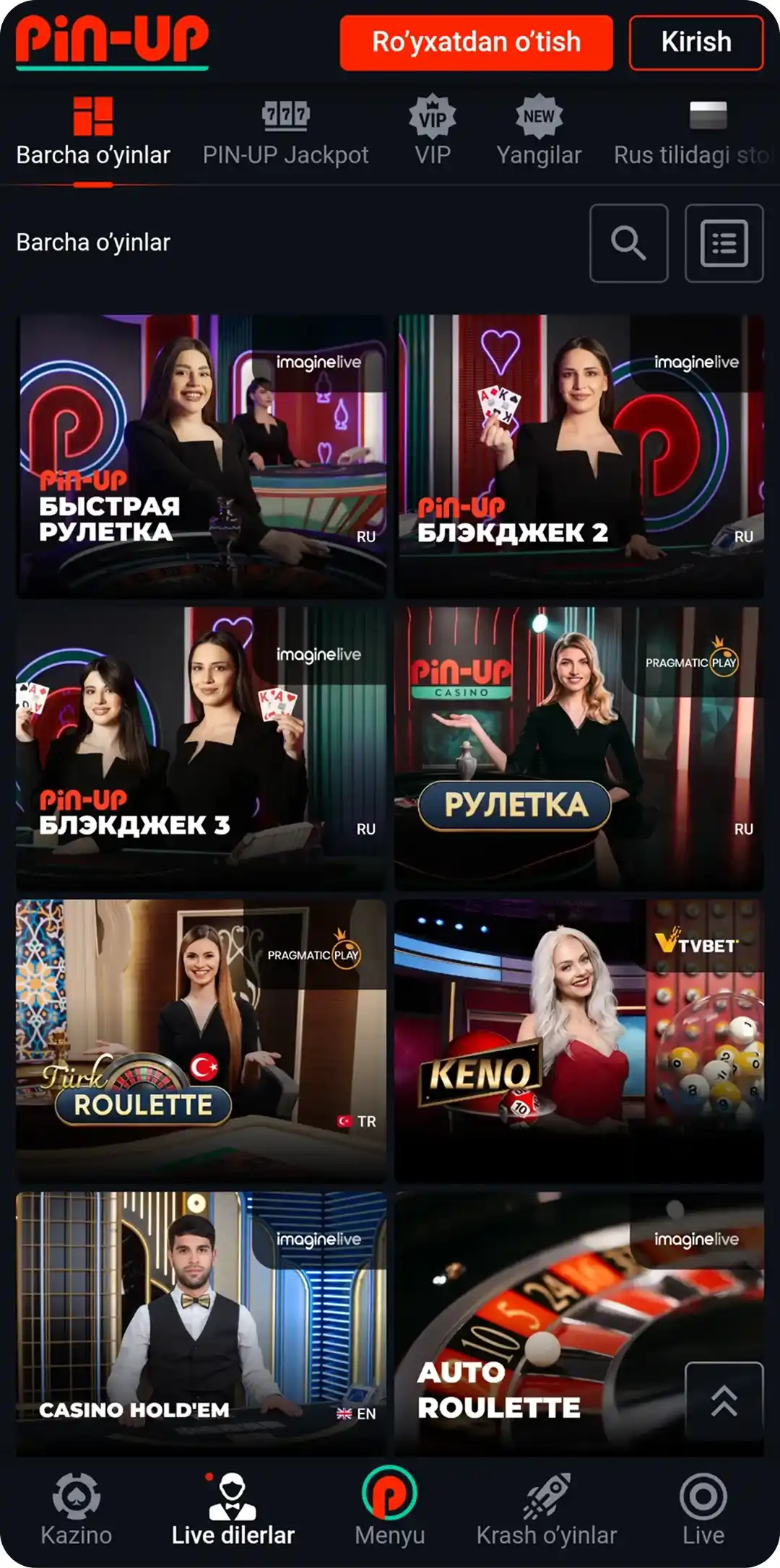Switch to Krash o'yinlar tab
Viewport: 780px width, 1568px height.
point(547,1510)
